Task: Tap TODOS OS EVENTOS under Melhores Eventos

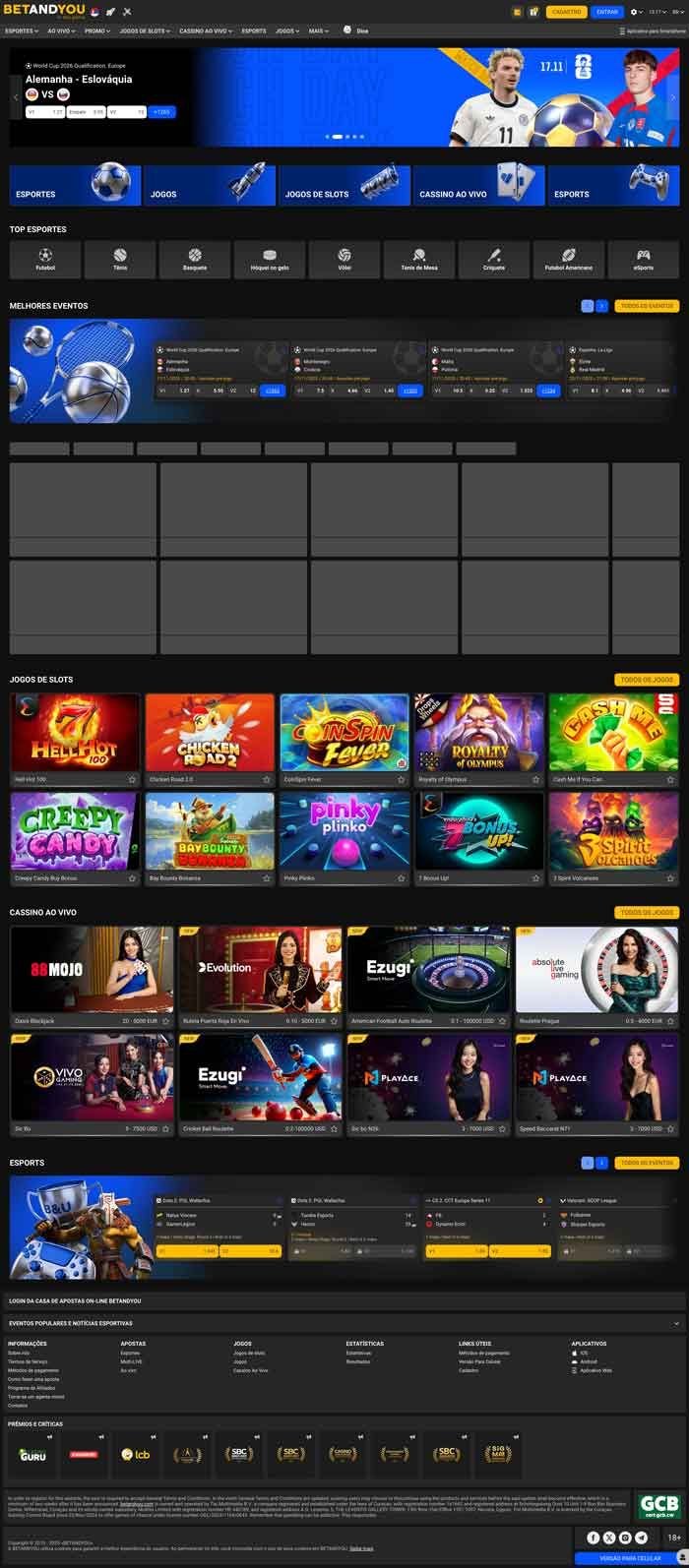Action: pos(647,306)
